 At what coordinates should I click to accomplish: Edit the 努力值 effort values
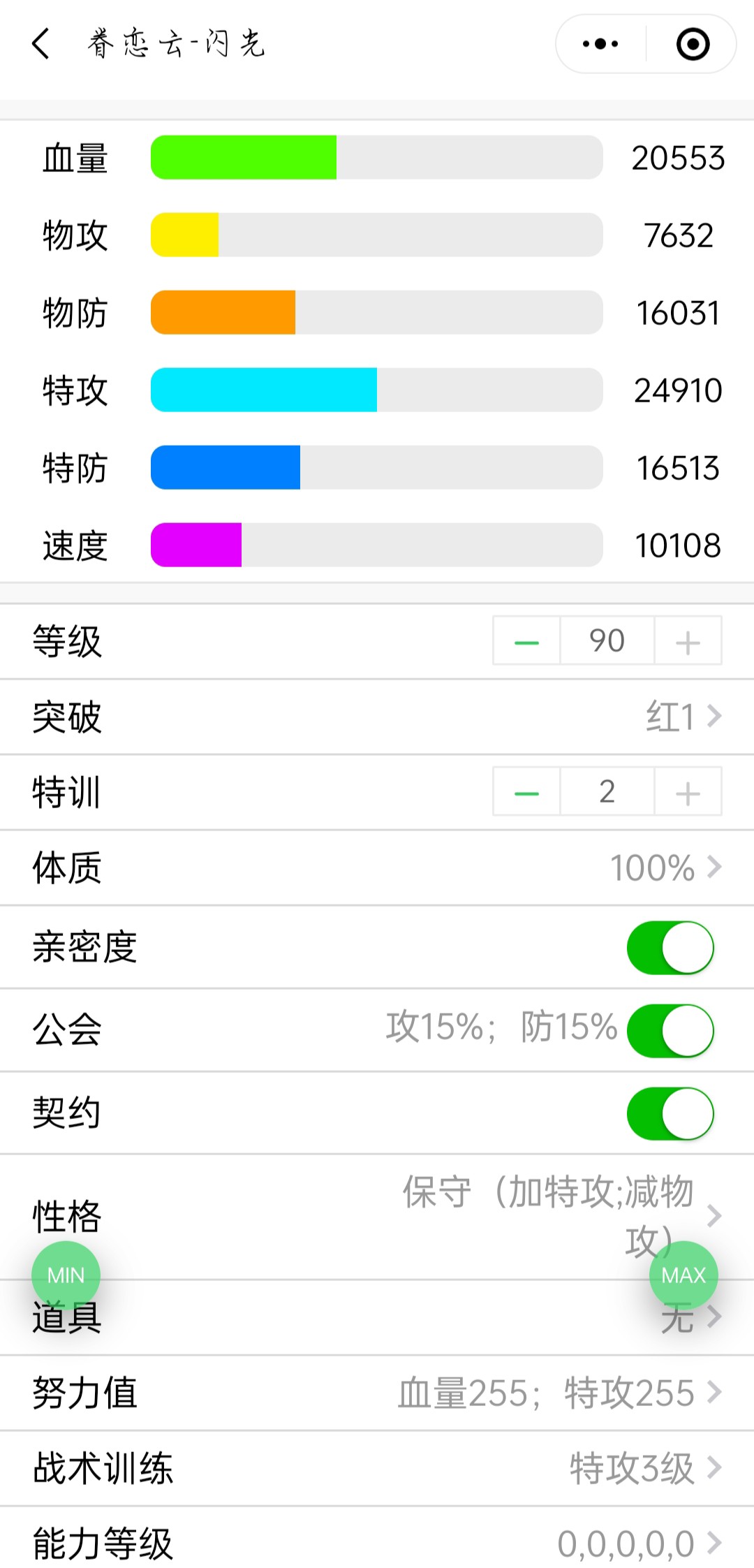(x=559, y=1393)
